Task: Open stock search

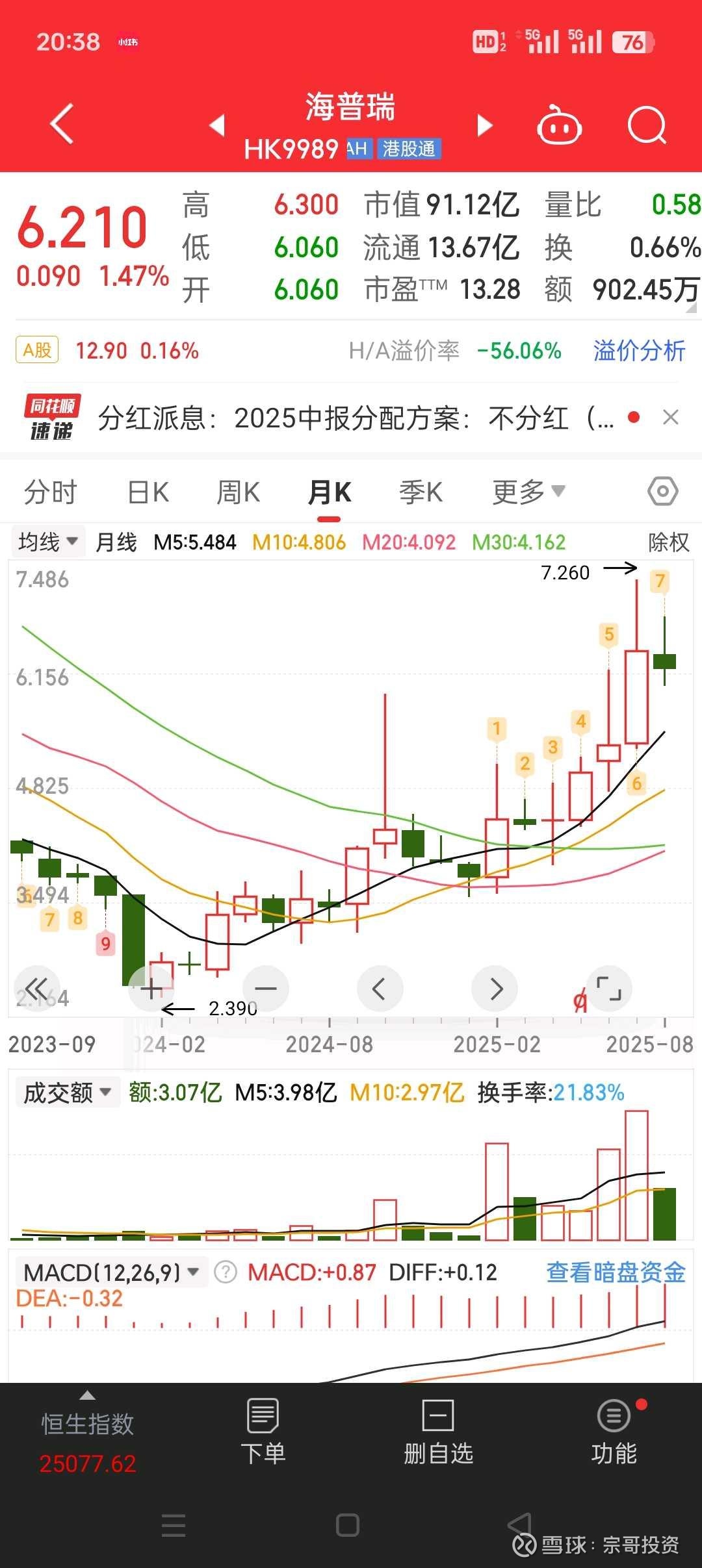Action: click(x=647, y=125)
